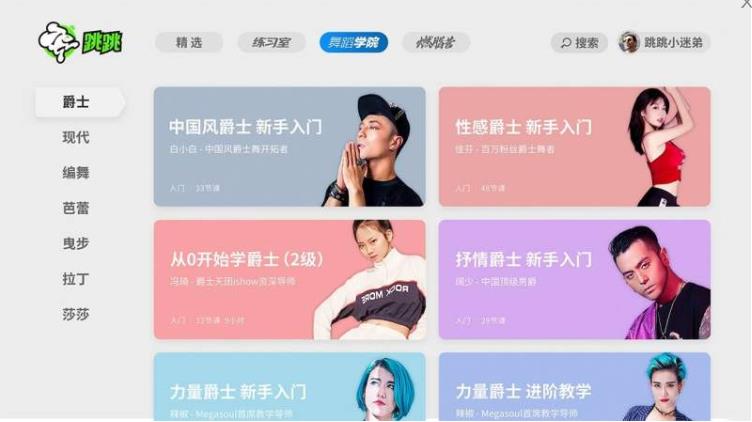The image size is (752, 422).
Task: Select the 舞蹈学院 tab
Action: click(x=353, y=43)
